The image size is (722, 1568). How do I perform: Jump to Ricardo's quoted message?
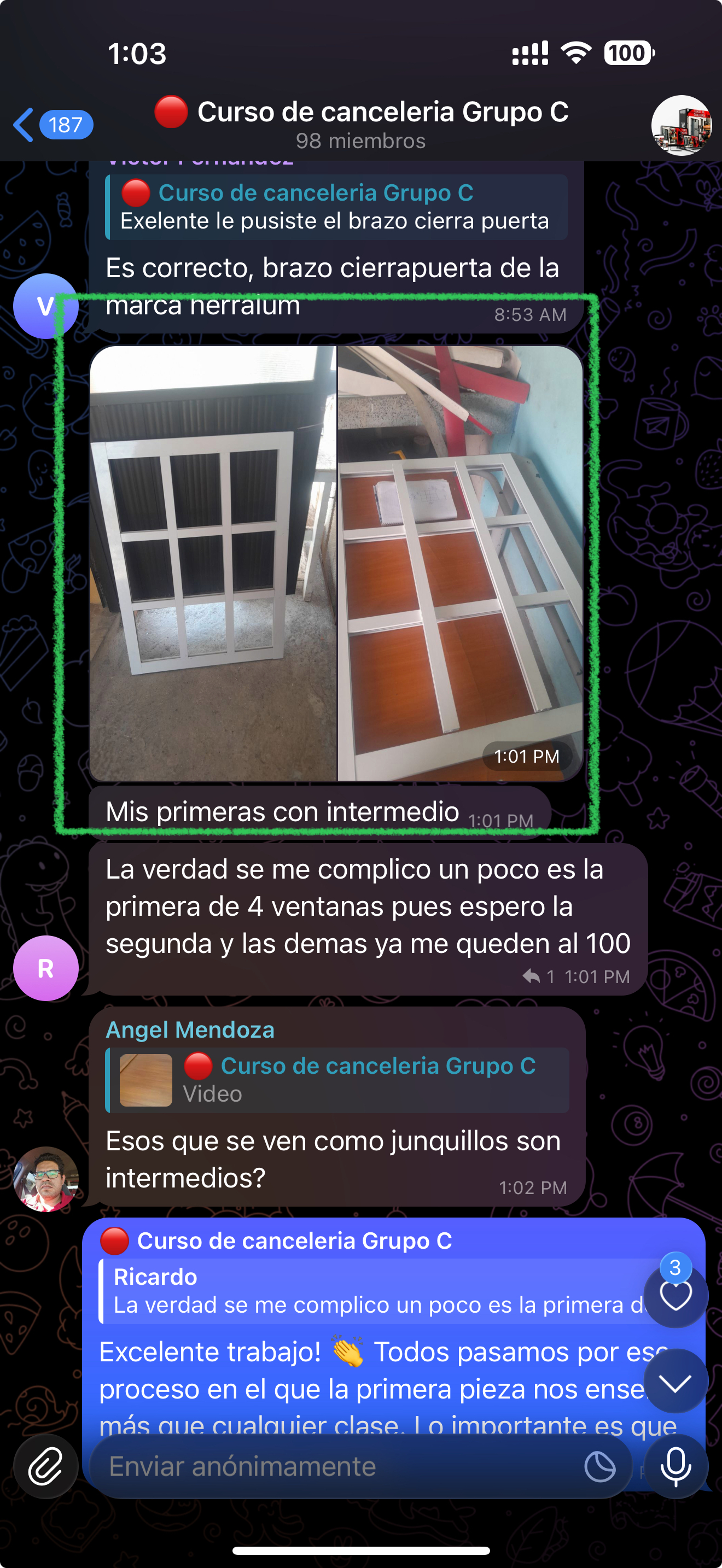pos(371,1291)
